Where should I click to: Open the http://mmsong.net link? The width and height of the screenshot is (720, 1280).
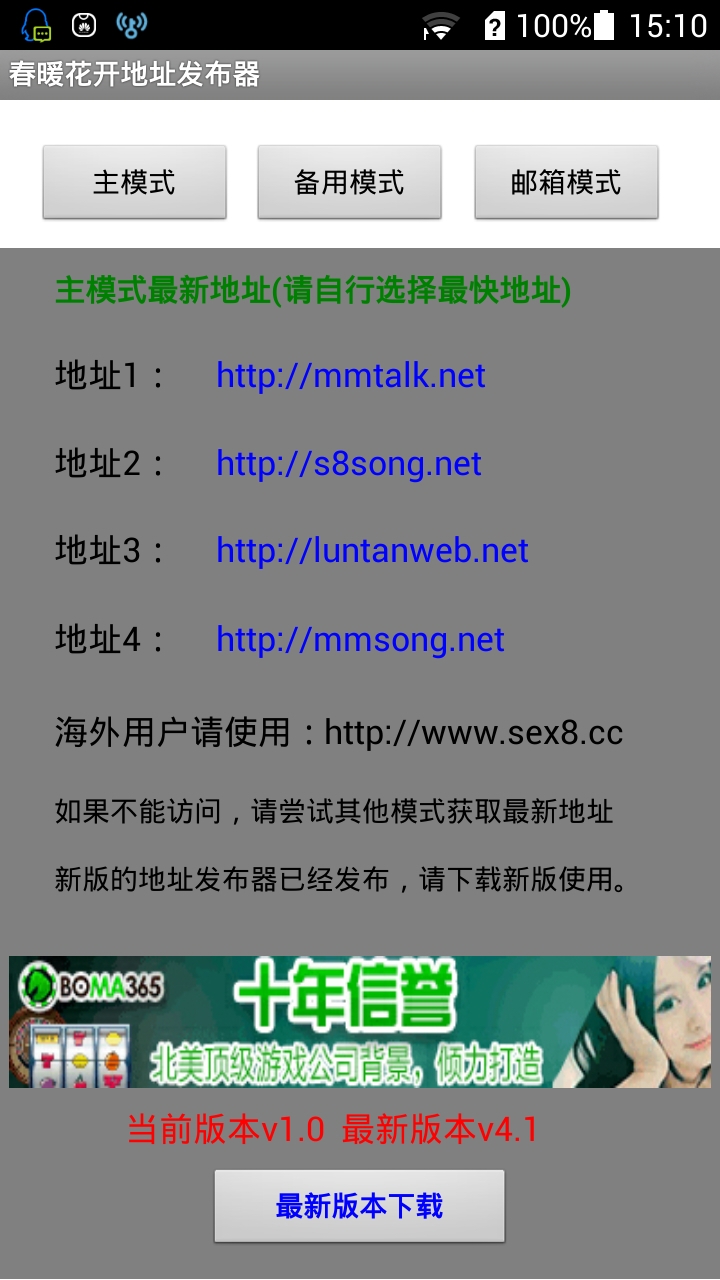click(x=360, y=640)
